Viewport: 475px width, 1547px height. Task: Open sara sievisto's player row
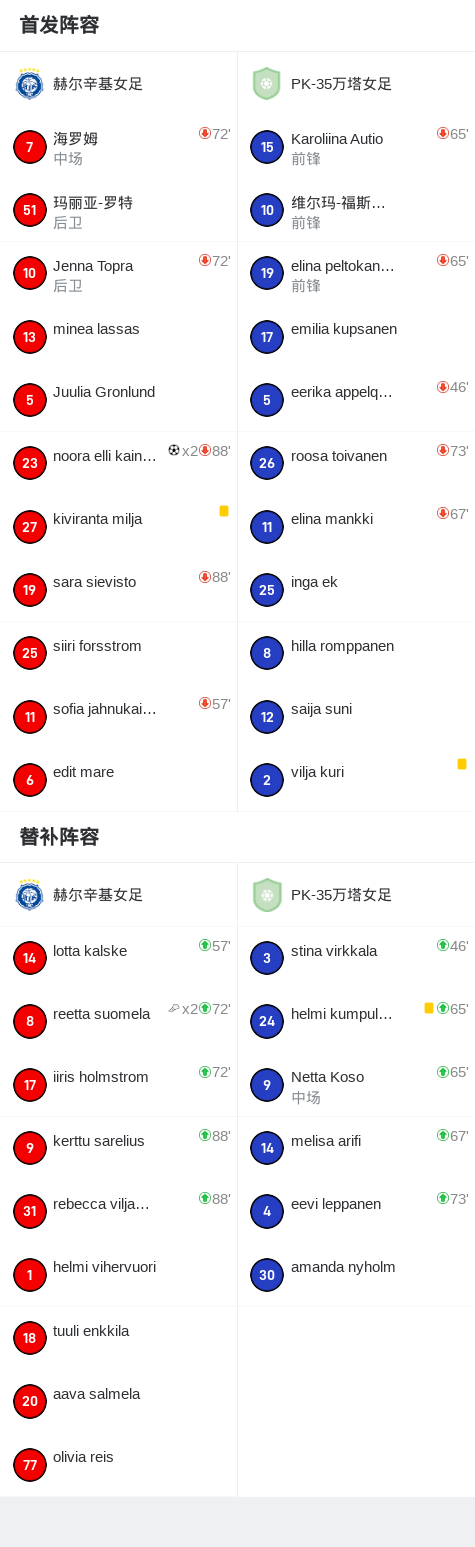click(x=118, y=590)
